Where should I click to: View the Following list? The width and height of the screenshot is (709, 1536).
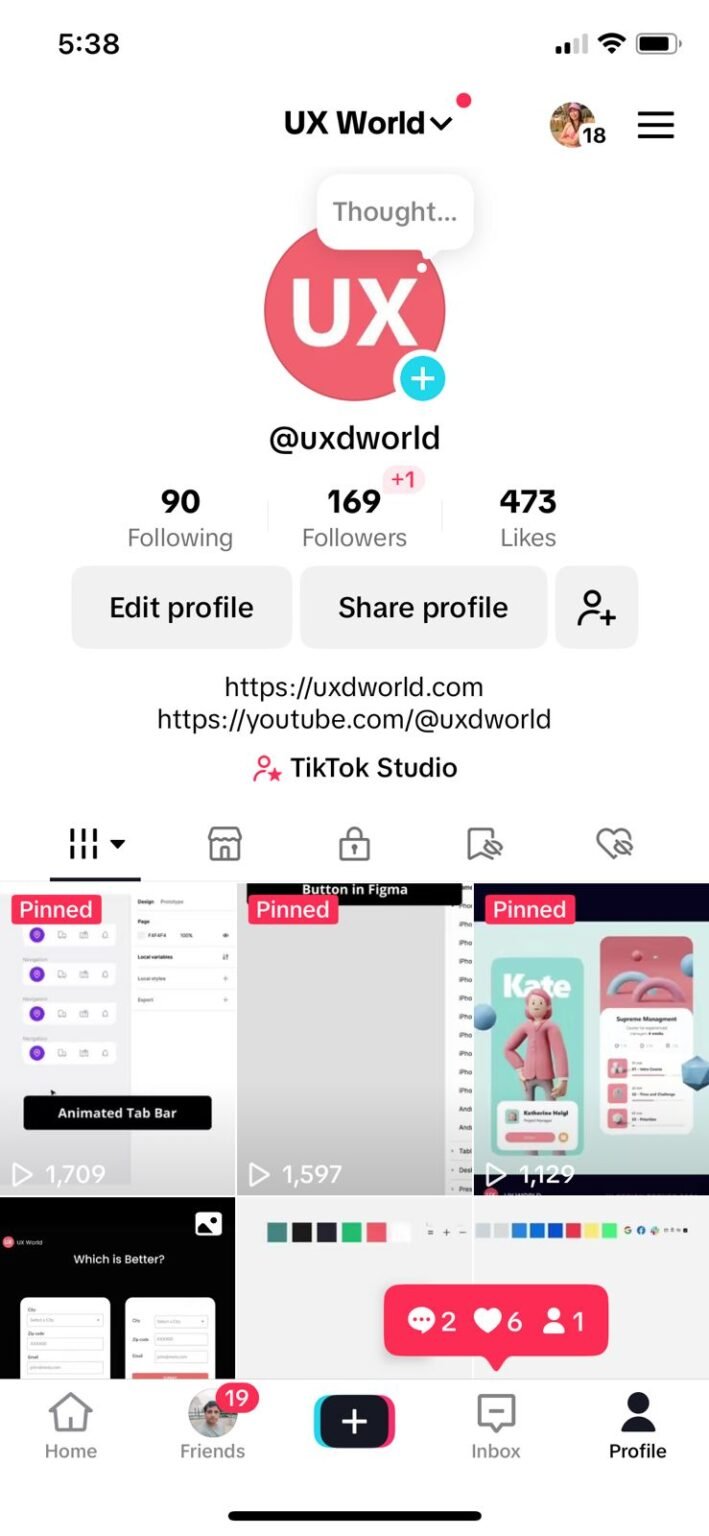click(180, 517)
